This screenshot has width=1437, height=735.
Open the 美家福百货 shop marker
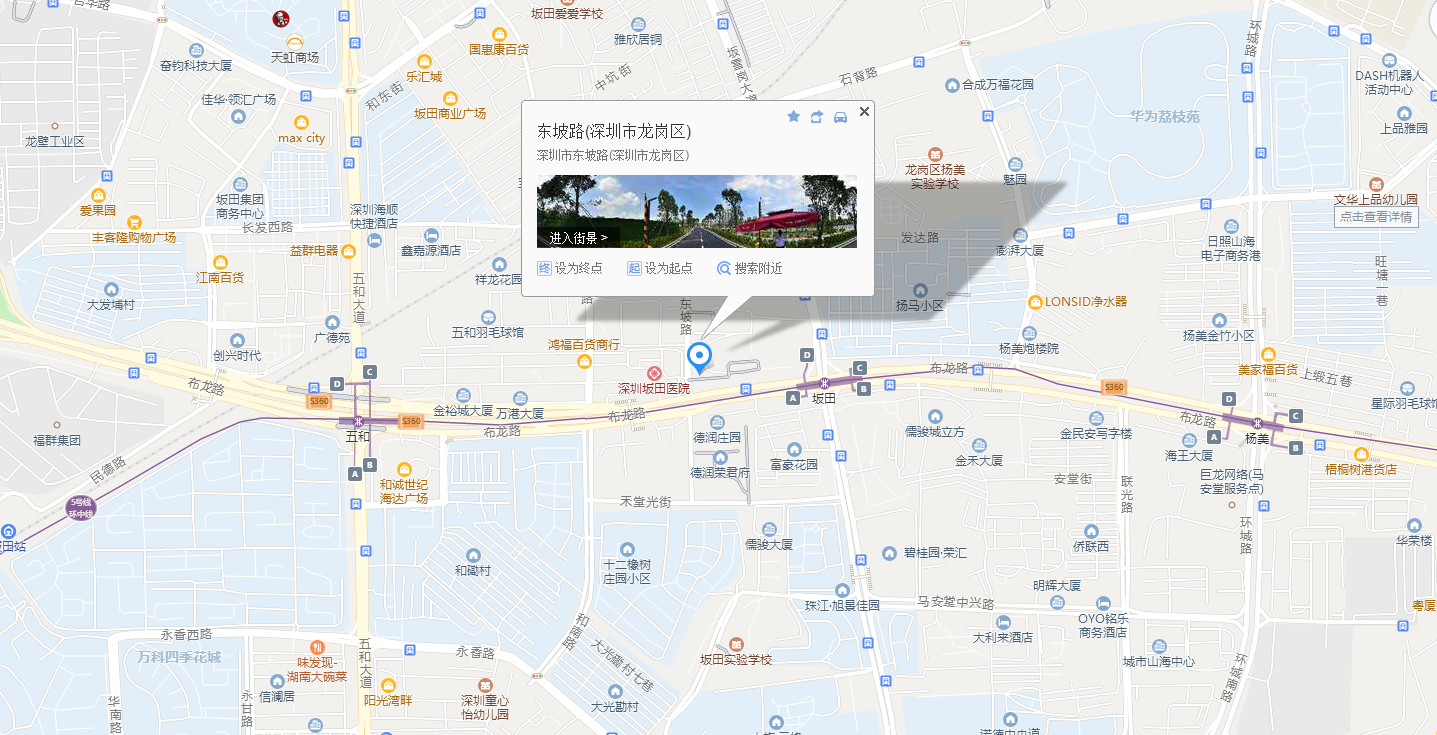point(1268,355)
